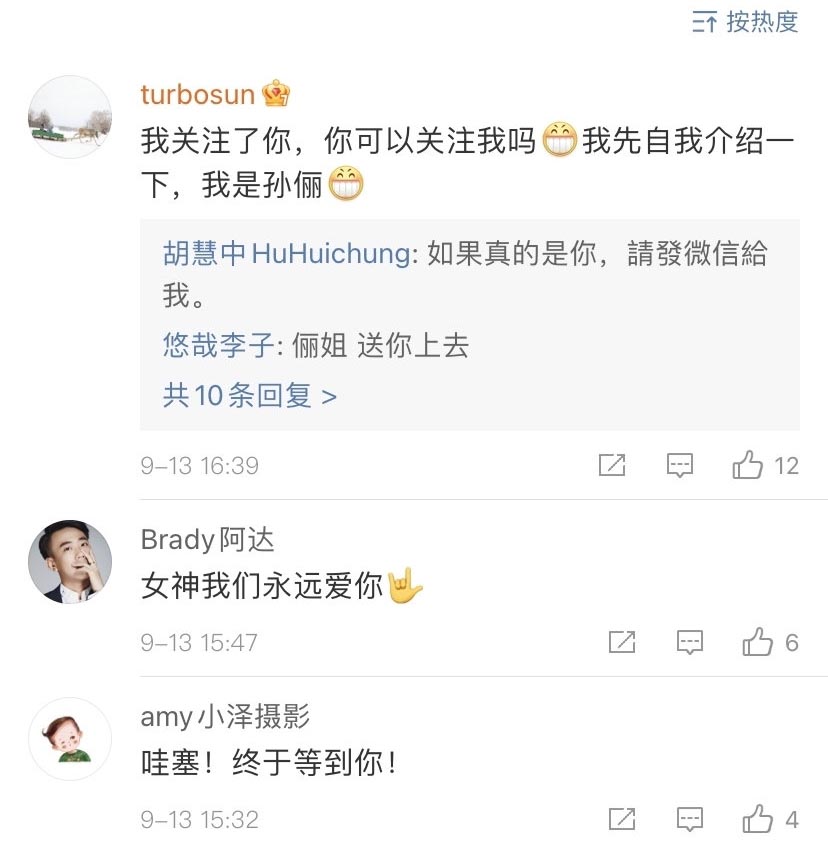
Task: Click turbosun's profile avatar
Action: tap(68, 118)
